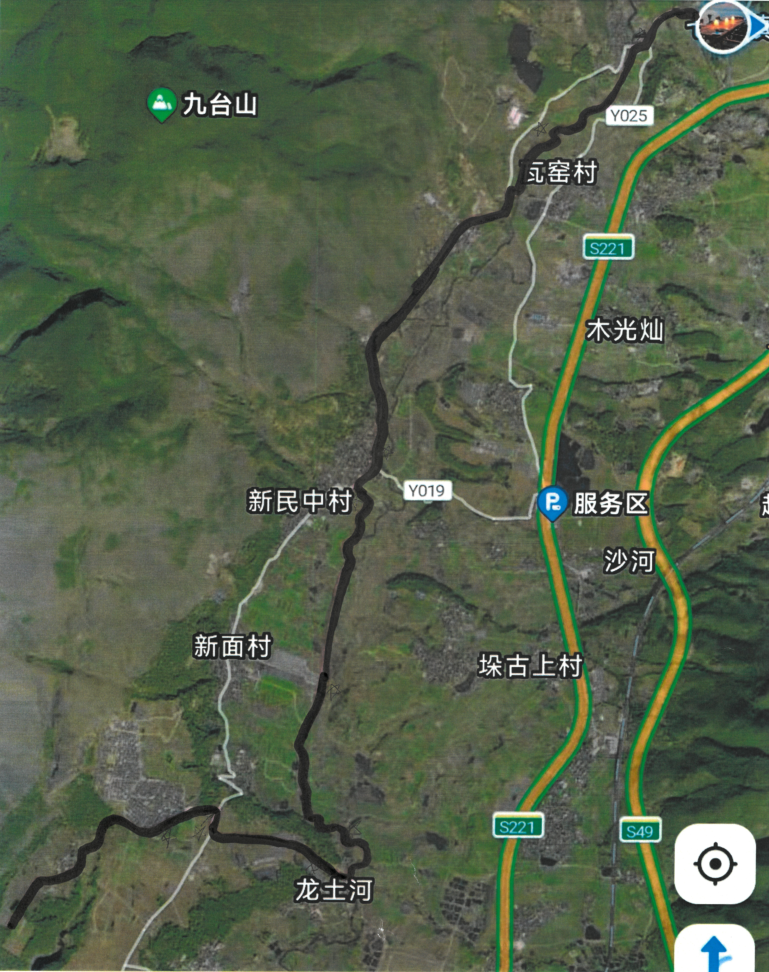Screen dimensions: 769x972
Task: Open route directions with the blue arrow button
Action: click(x=714, y=950)
